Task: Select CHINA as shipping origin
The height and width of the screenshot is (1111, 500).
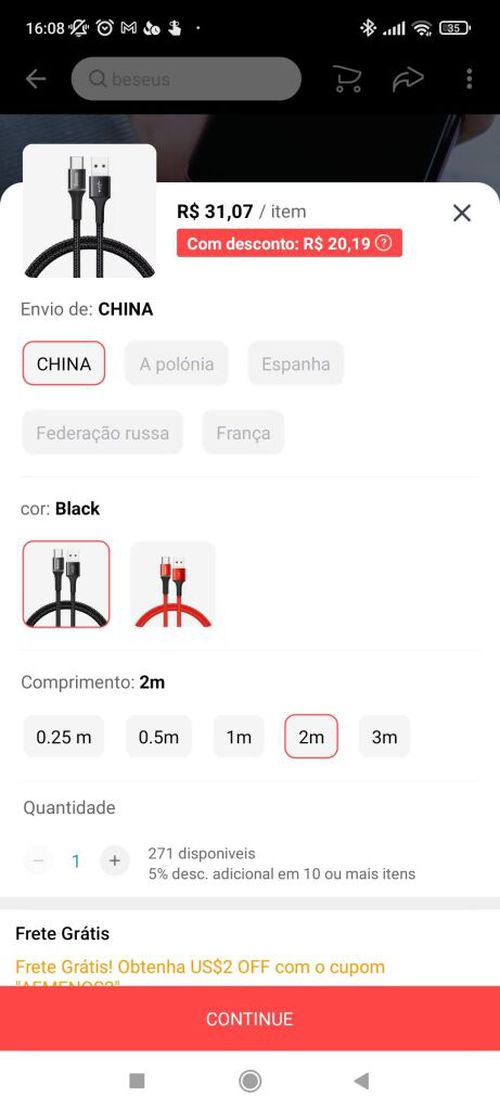Action: tap(64, 363)
